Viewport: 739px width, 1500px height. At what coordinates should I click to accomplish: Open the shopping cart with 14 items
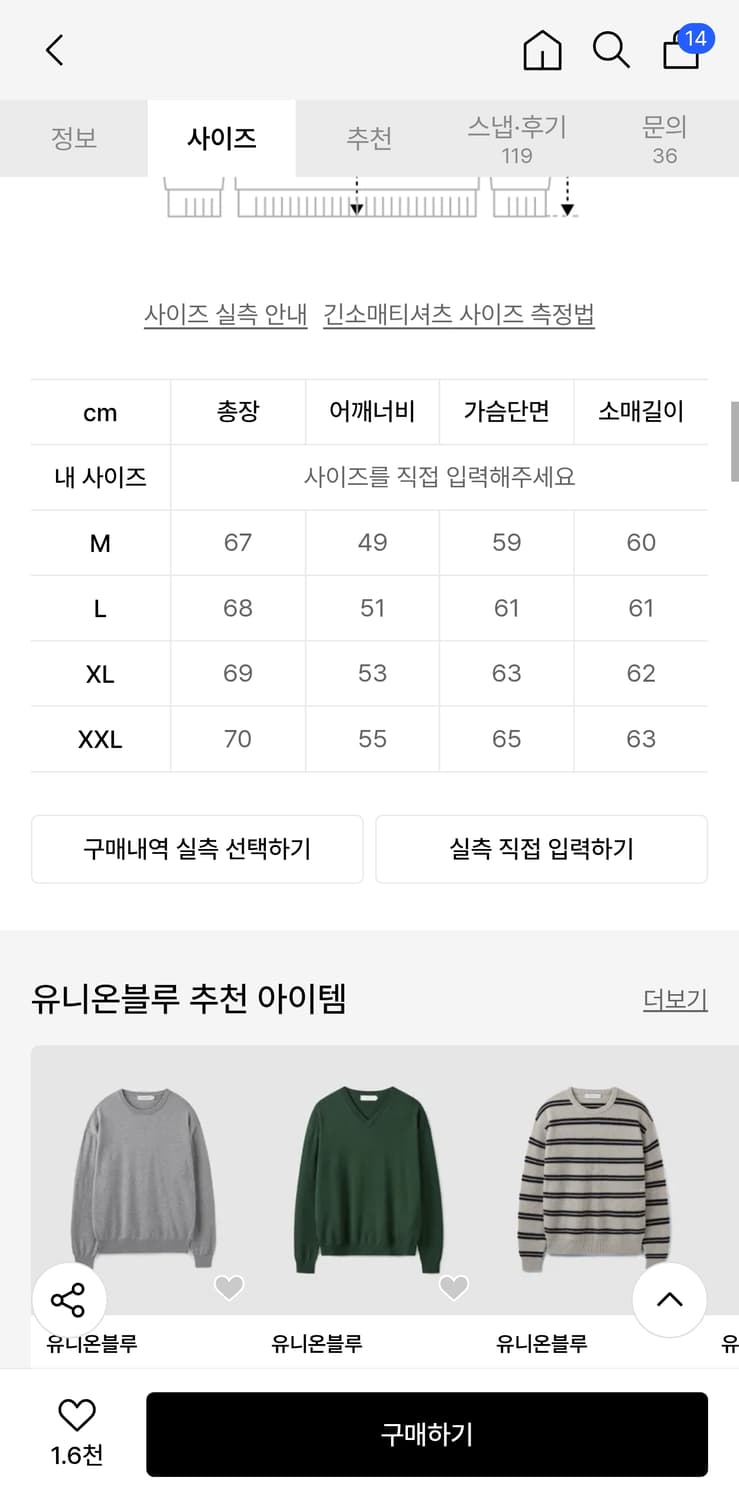click(x=681, y=50)
